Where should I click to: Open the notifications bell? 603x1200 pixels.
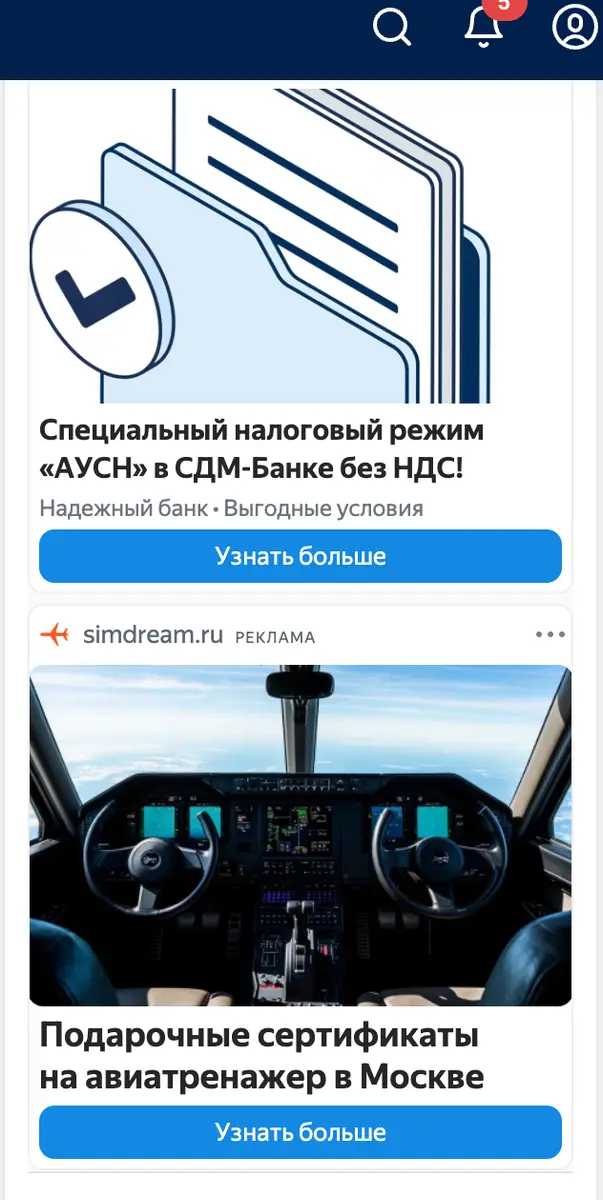(484, 26)
